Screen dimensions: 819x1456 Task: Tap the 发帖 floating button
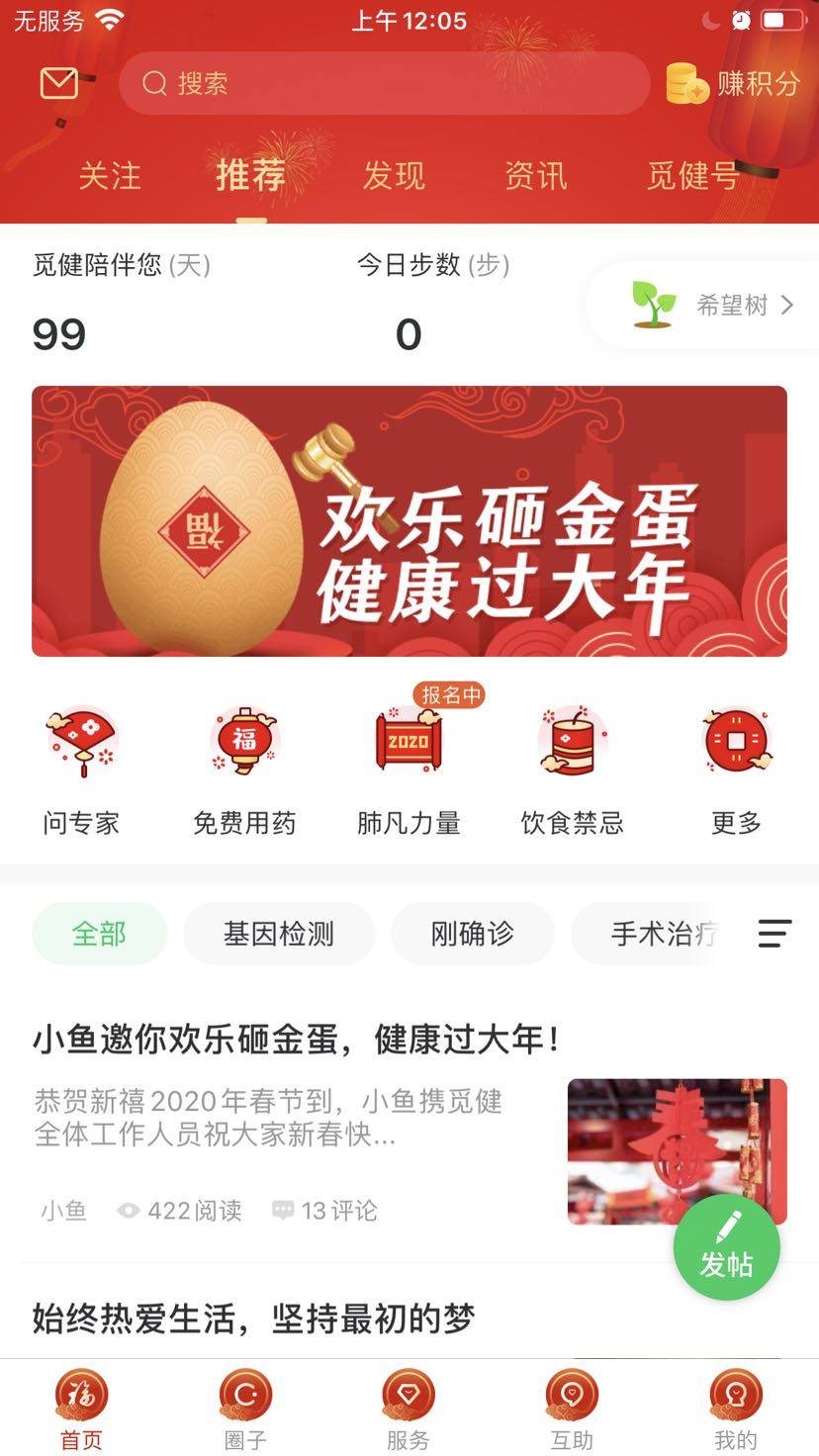click(x=727, y=1247)
